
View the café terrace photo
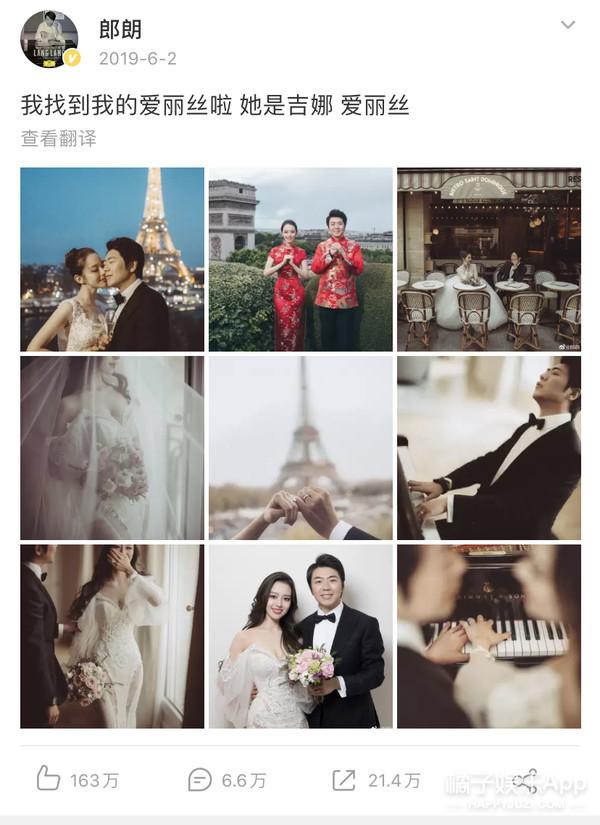488,259
